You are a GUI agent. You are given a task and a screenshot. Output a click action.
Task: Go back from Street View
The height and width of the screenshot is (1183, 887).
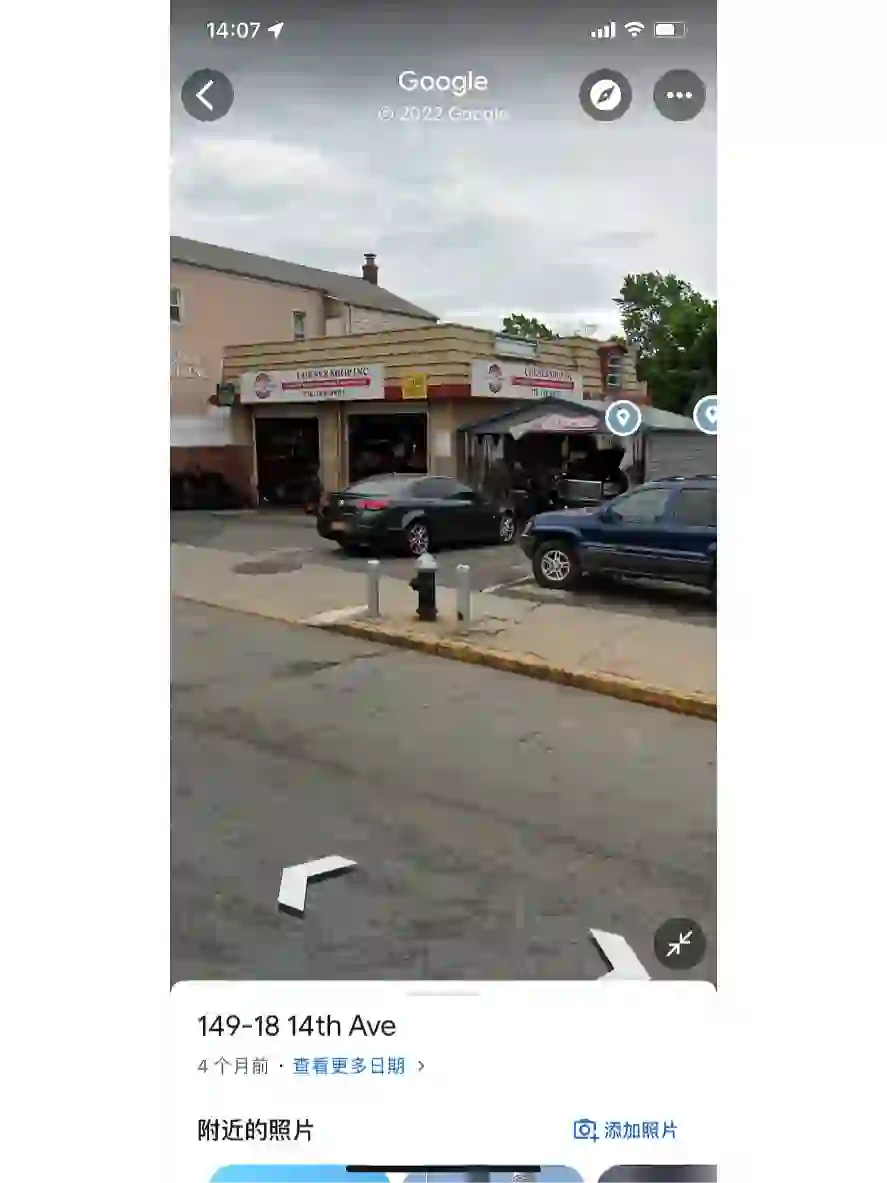tap(207, 96)
